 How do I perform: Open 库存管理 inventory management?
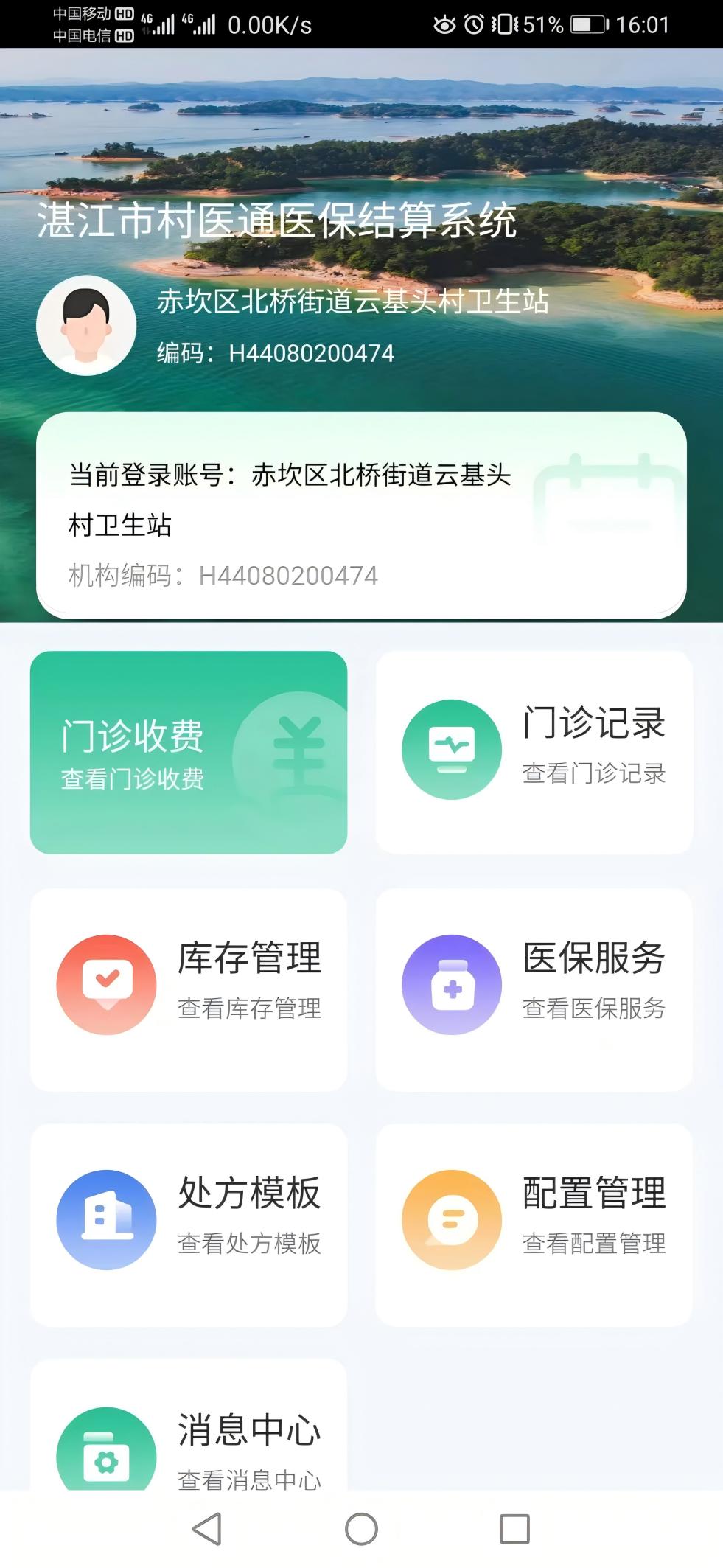(188, 989)
